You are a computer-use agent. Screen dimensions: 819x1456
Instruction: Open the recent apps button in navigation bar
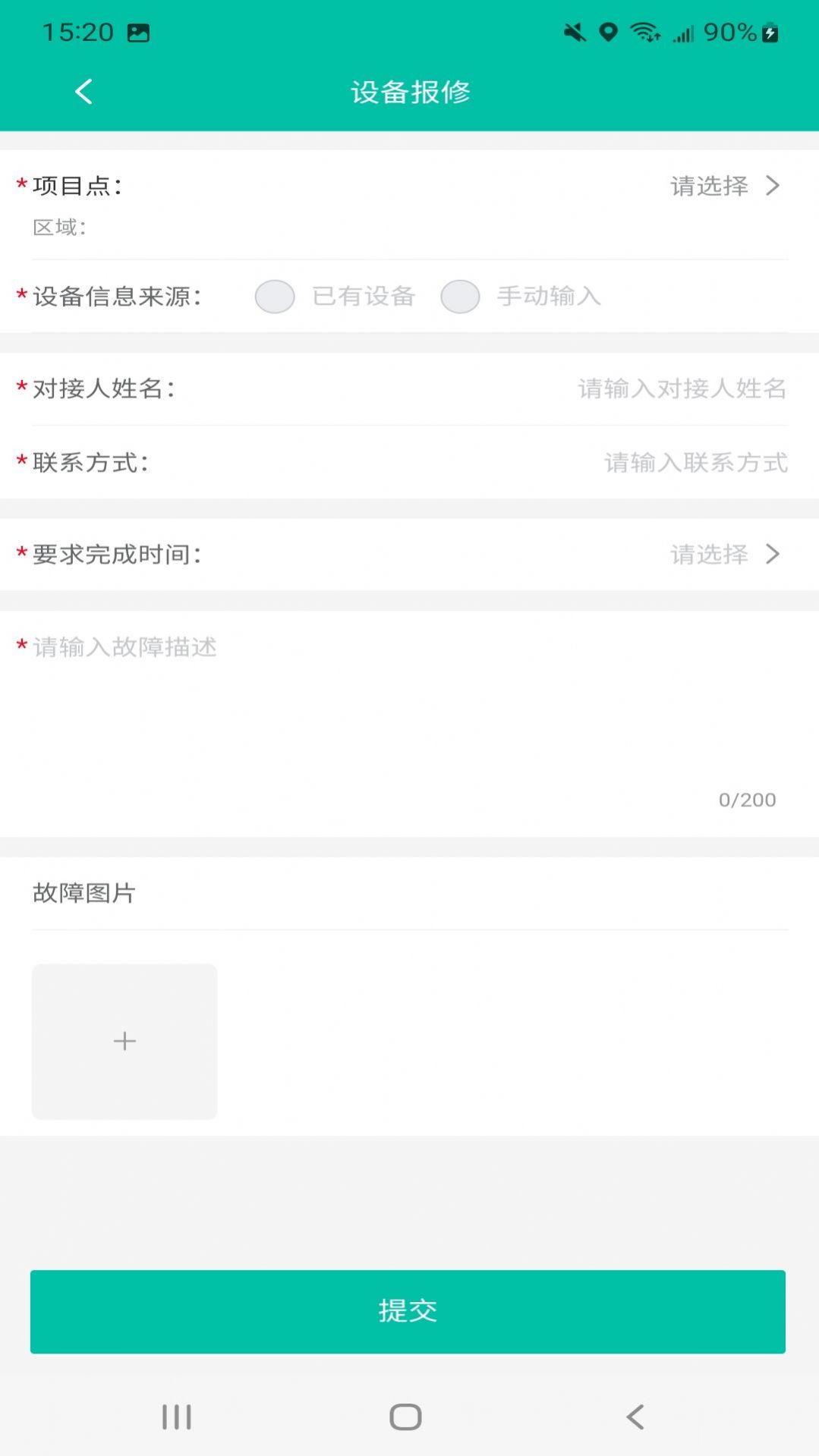[176, 1416]
